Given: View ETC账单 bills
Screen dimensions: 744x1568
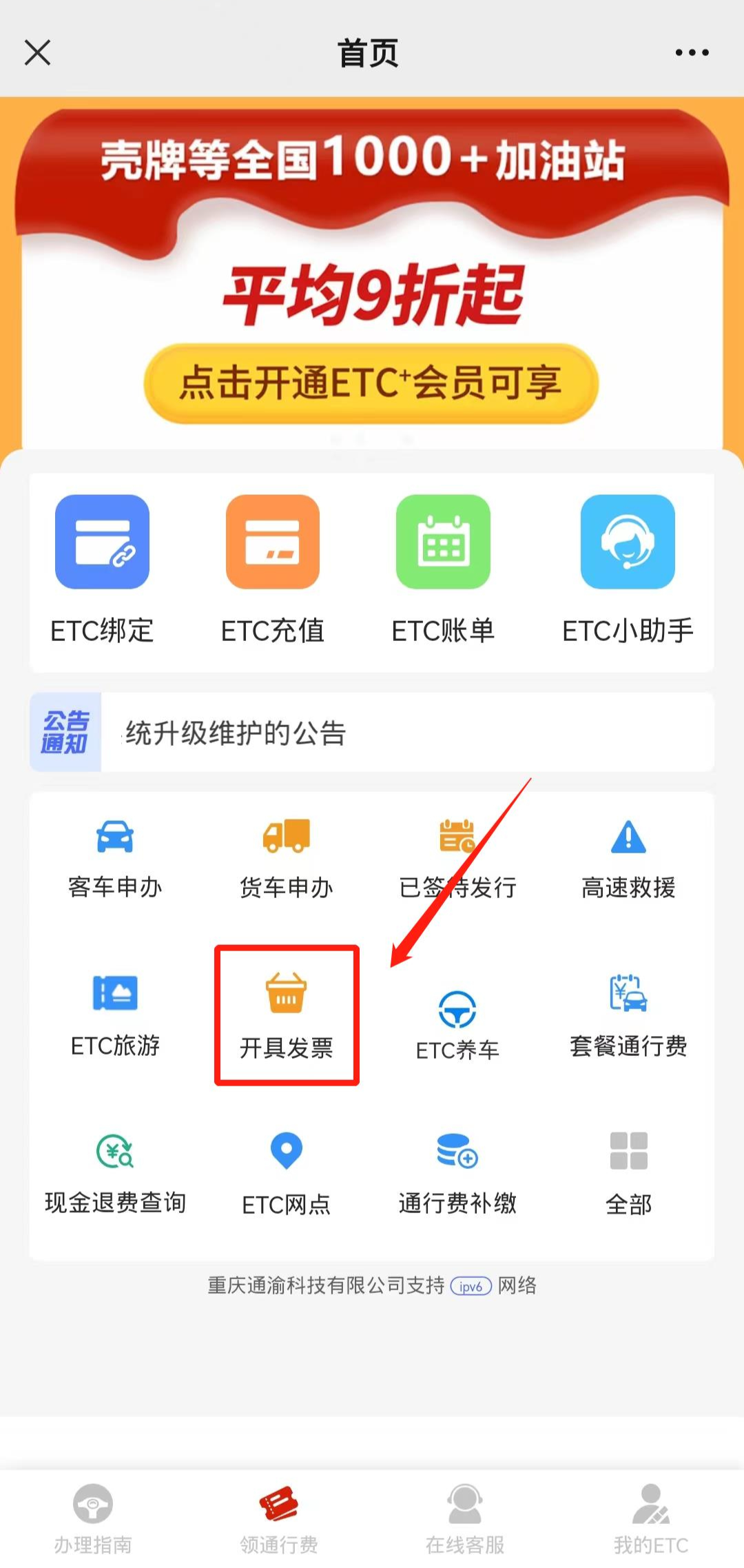Looking at the screenshot, I should pos(443,569).
